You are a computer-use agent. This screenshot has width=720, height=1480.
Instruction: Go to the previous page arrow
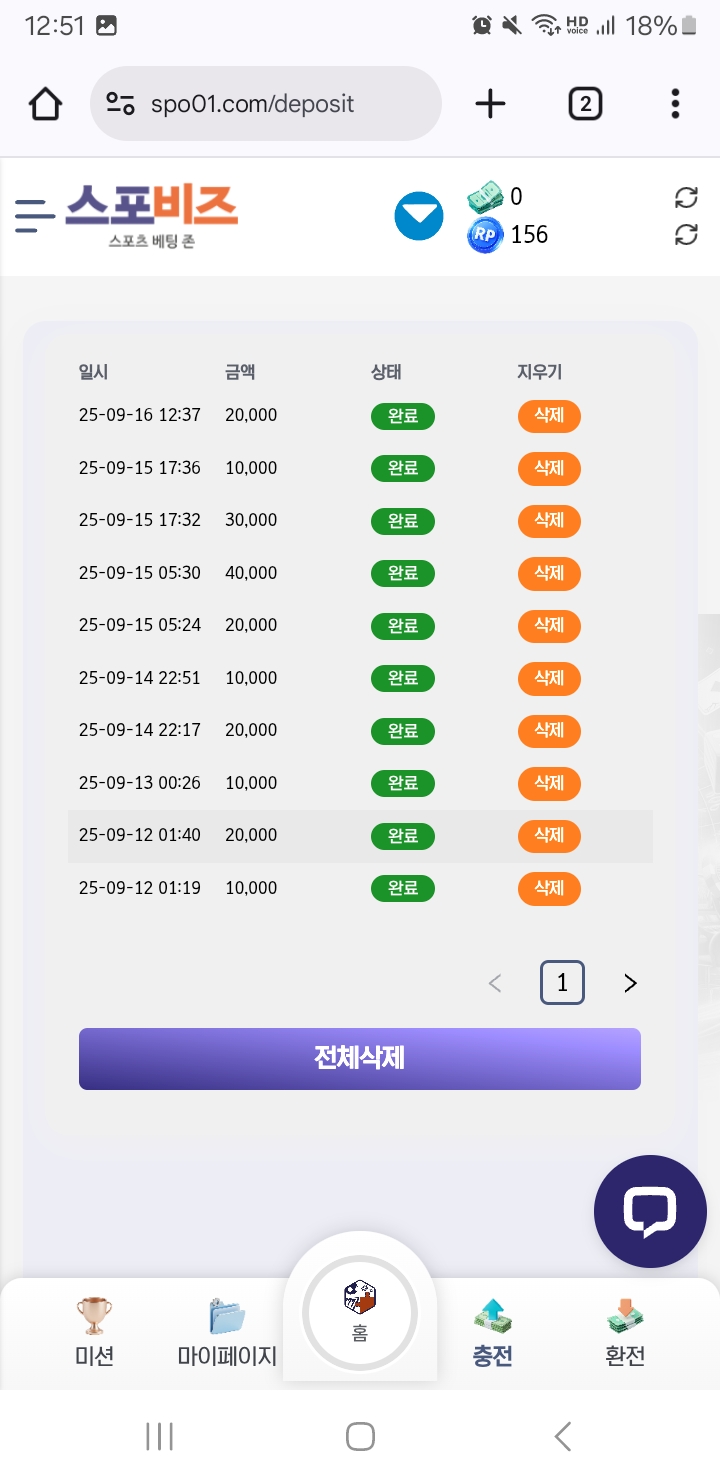point(495,984)
